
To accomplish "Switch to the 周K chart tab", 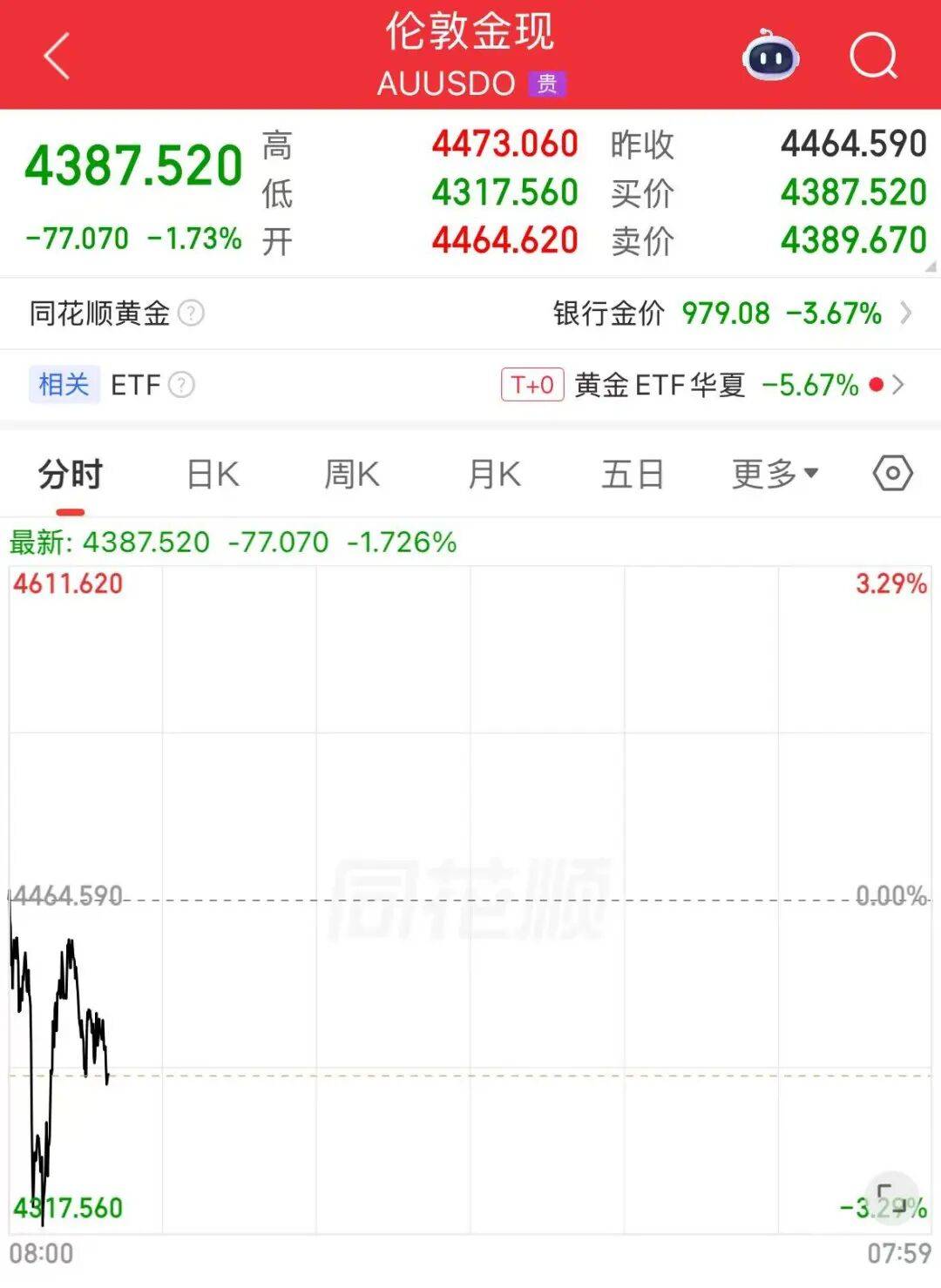I will click(351, 475).
